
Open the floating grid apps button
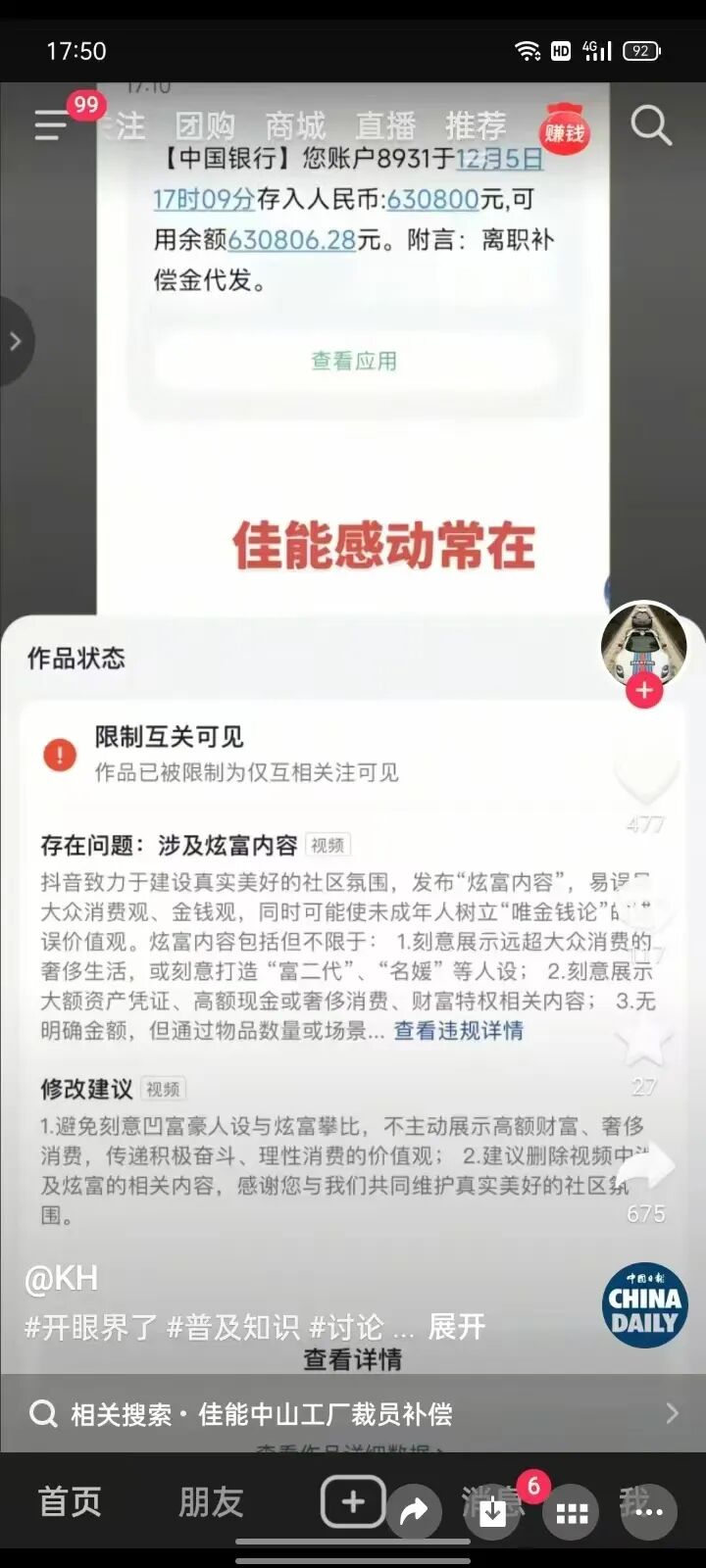click(x=572, y=1512)
